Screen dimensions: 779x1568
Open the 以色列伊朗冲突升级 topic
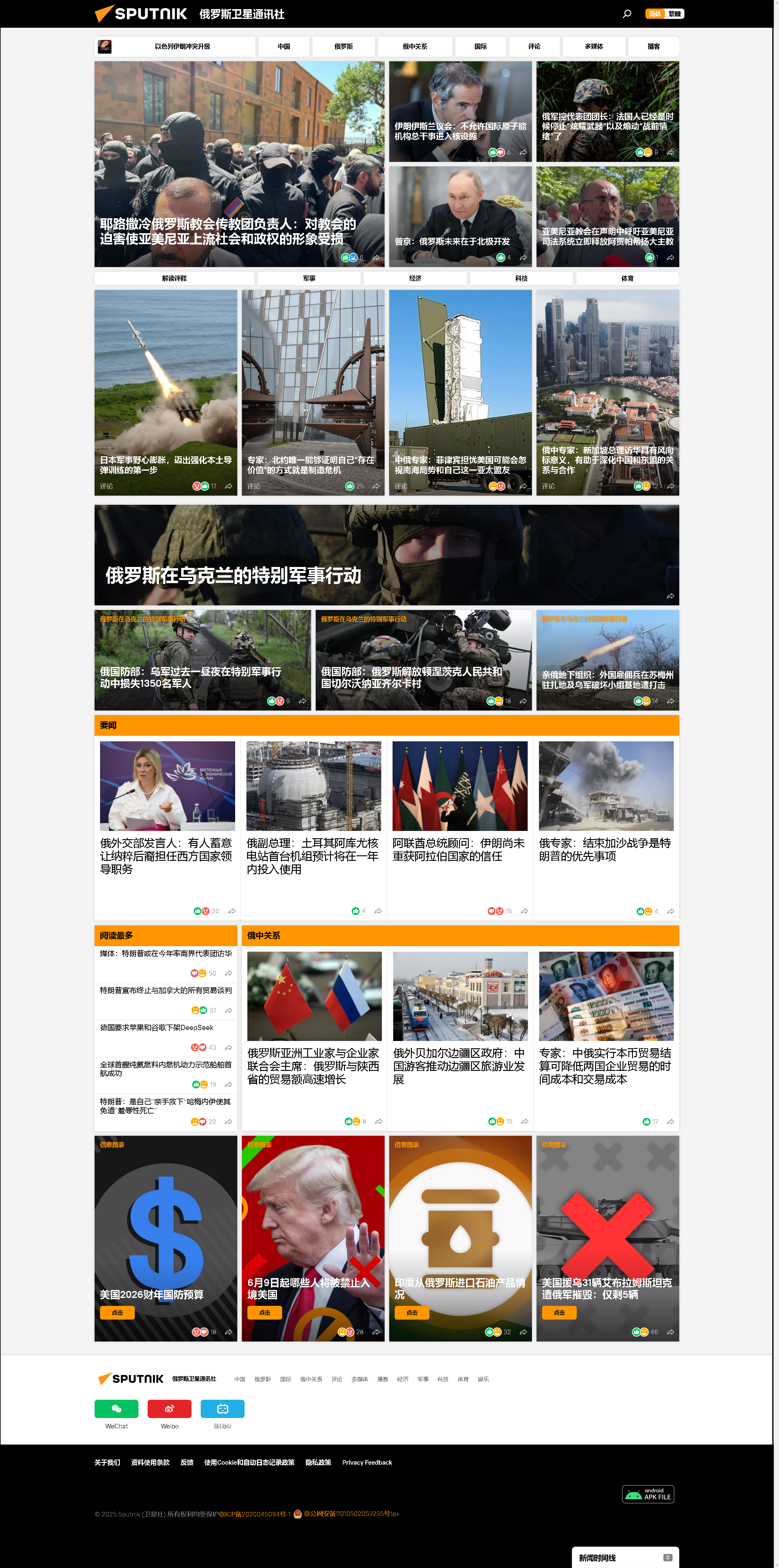[x=181, y=46]
